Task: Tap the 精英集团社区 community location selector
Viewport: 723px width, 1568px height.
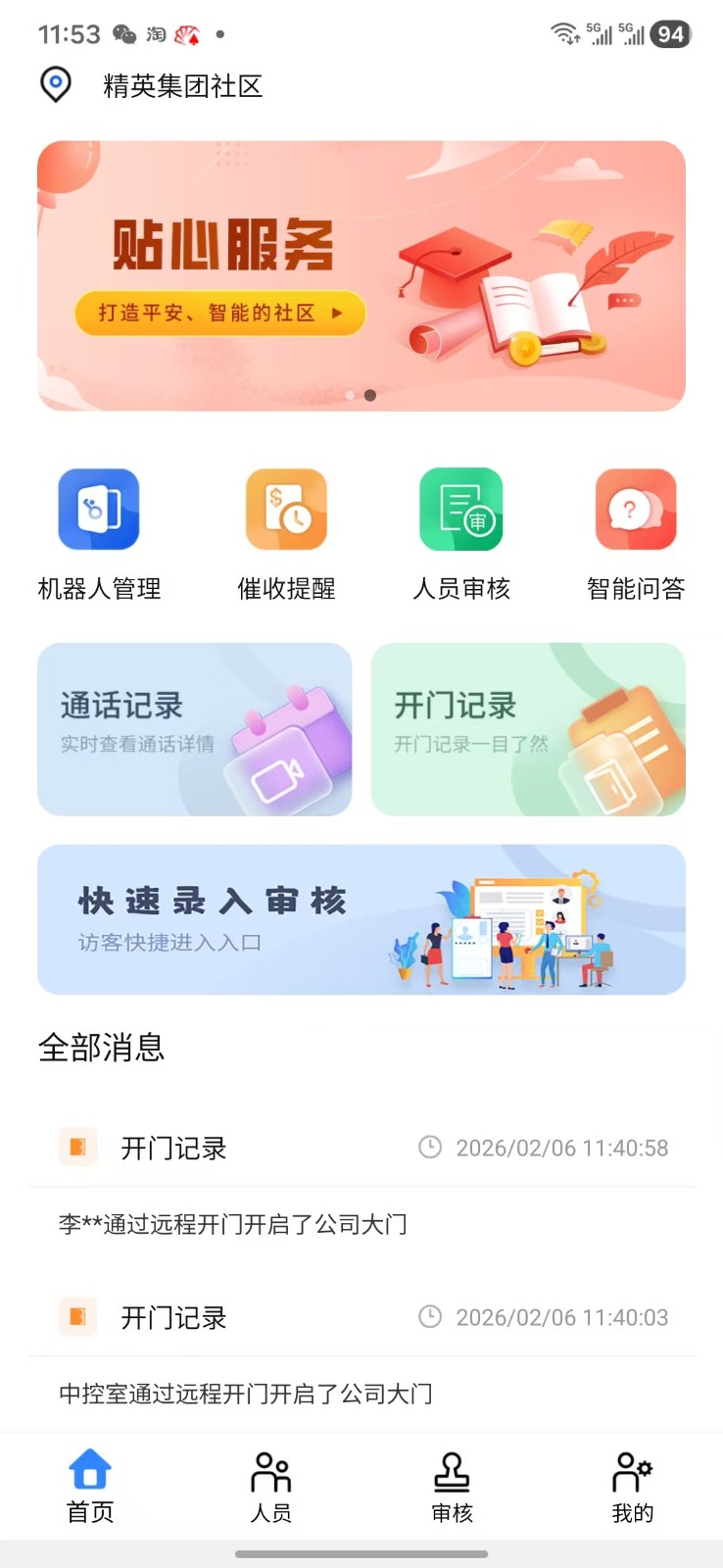Action: (182, 86)
